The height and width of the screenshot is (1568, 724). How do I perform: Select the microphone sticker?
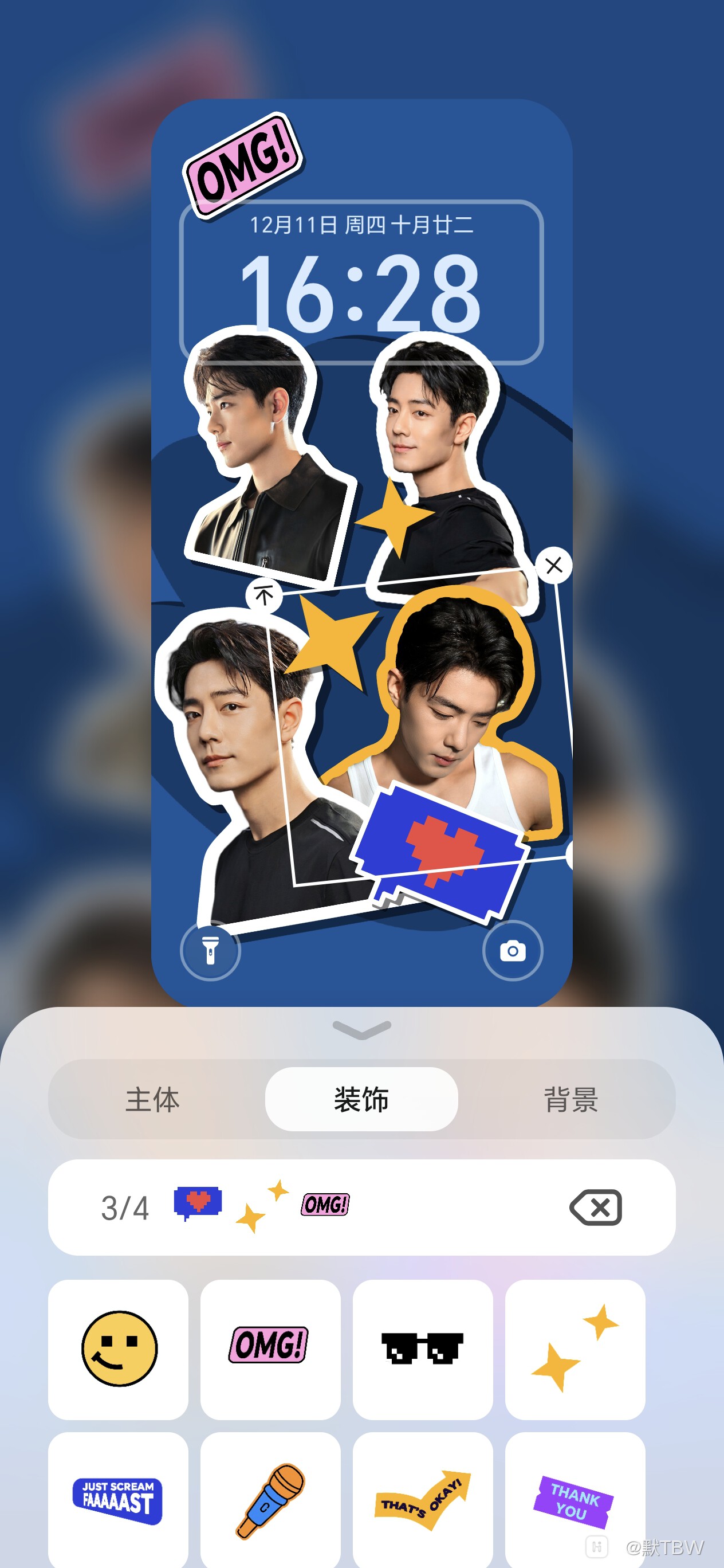pyautogui.click(x=270, y=1501)
